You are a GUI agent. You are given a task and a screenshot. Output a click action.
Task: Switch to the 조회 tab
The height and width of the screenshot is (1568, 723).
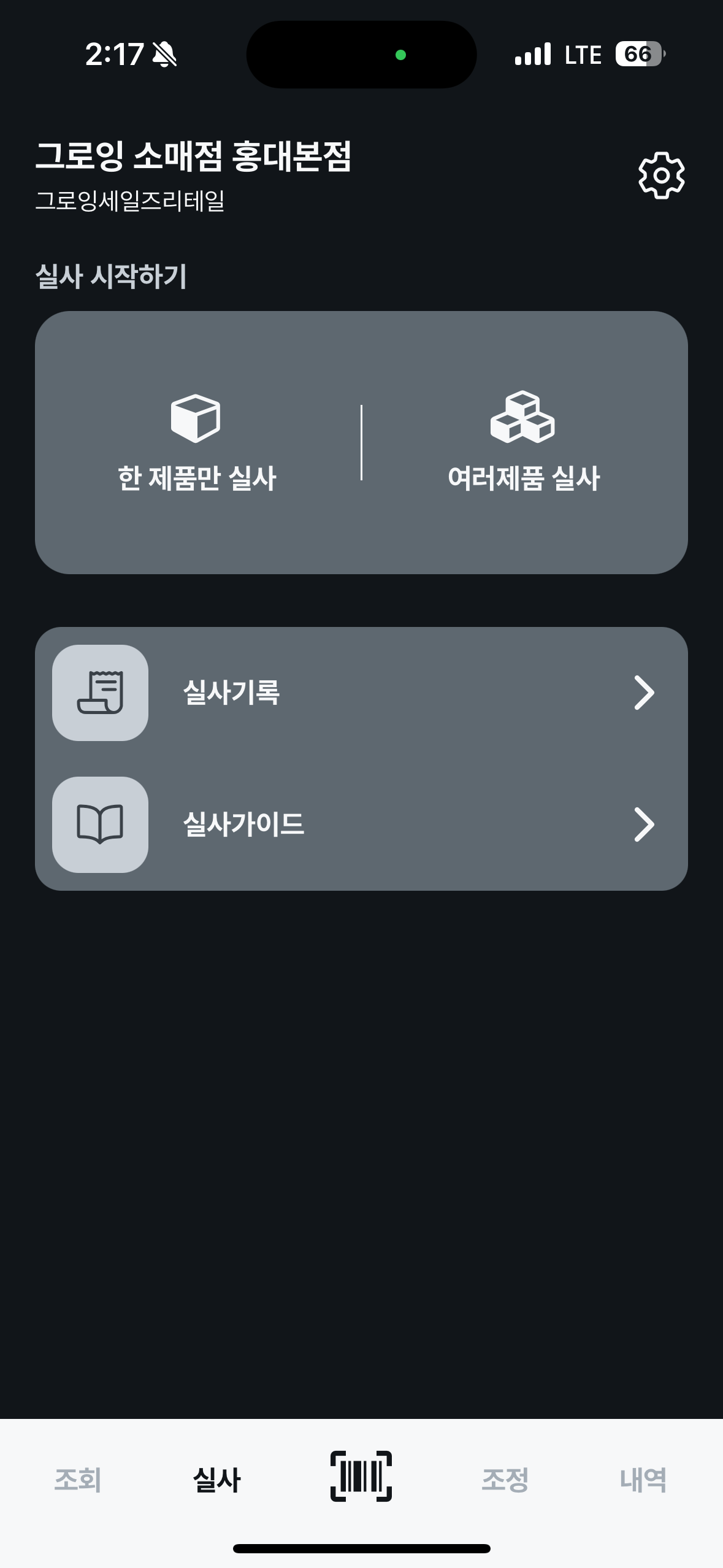pyautogui.click(x=78, y=1480)
